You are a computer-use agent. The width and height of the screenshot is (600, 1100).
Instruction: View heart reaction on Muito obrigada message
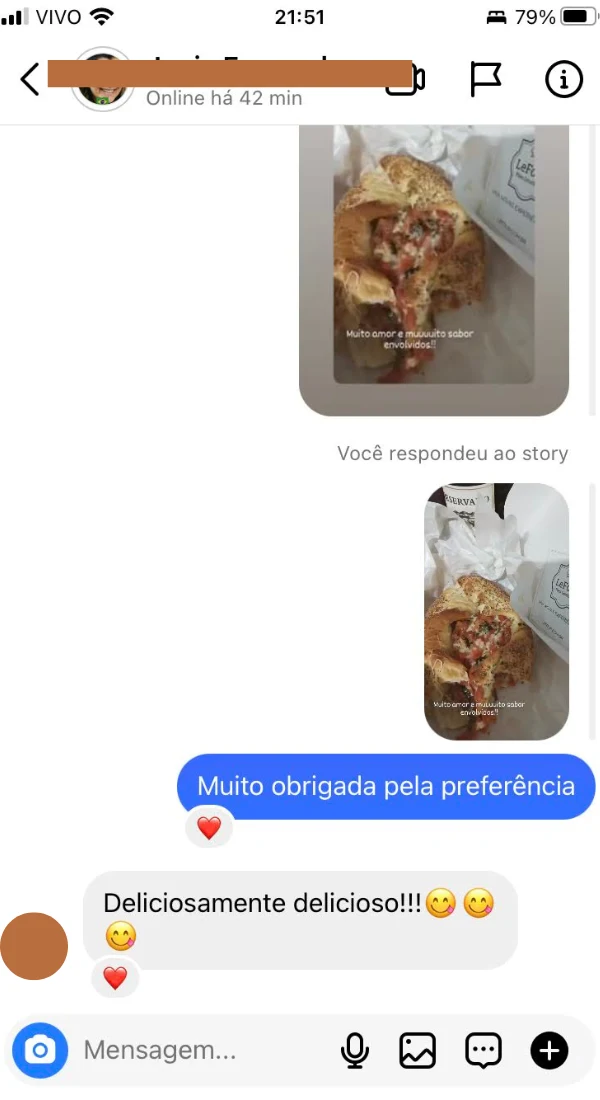pos(209,828)
